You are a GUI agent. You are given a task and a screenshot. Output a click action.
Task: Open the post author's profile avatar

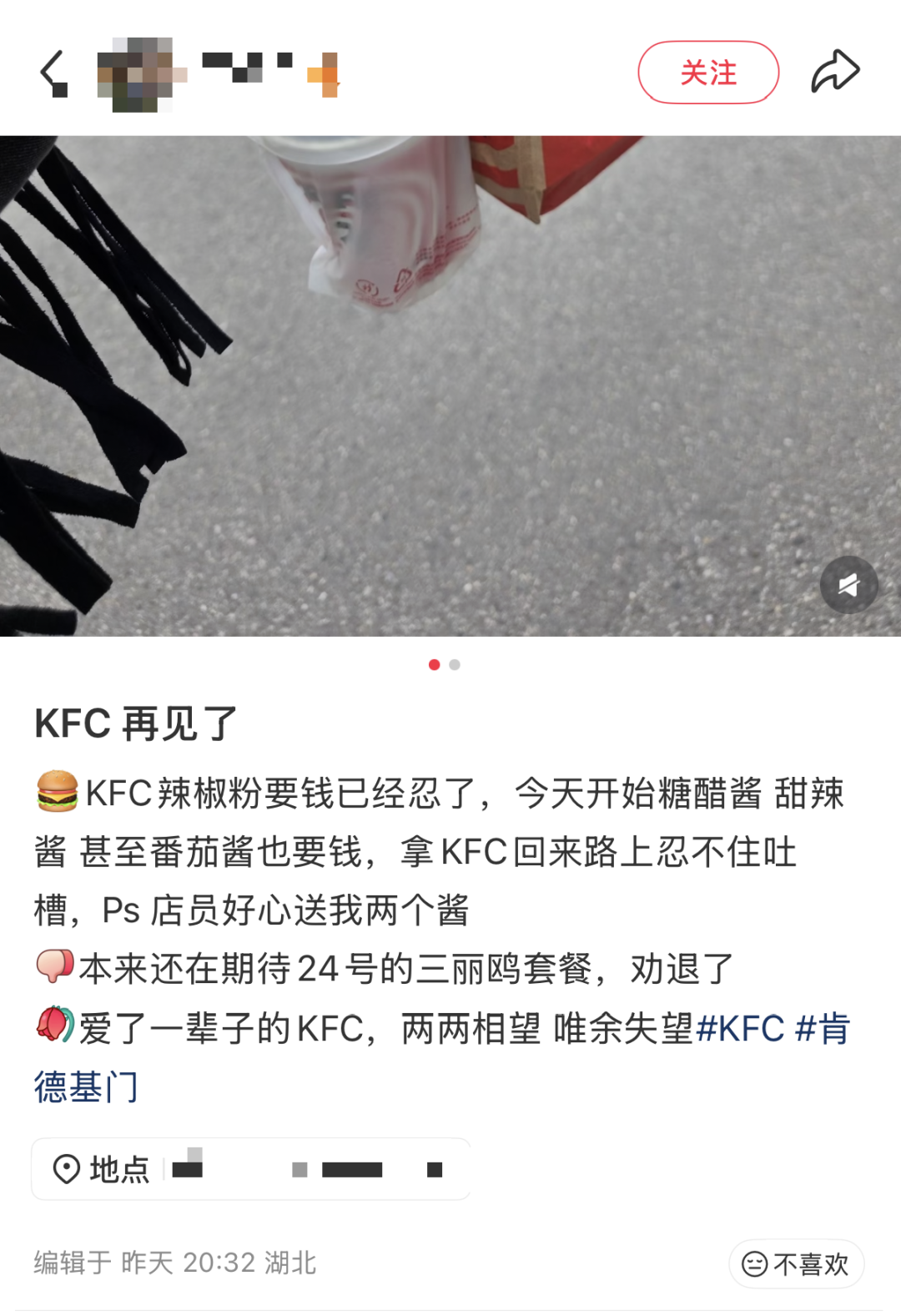point(136,73)
